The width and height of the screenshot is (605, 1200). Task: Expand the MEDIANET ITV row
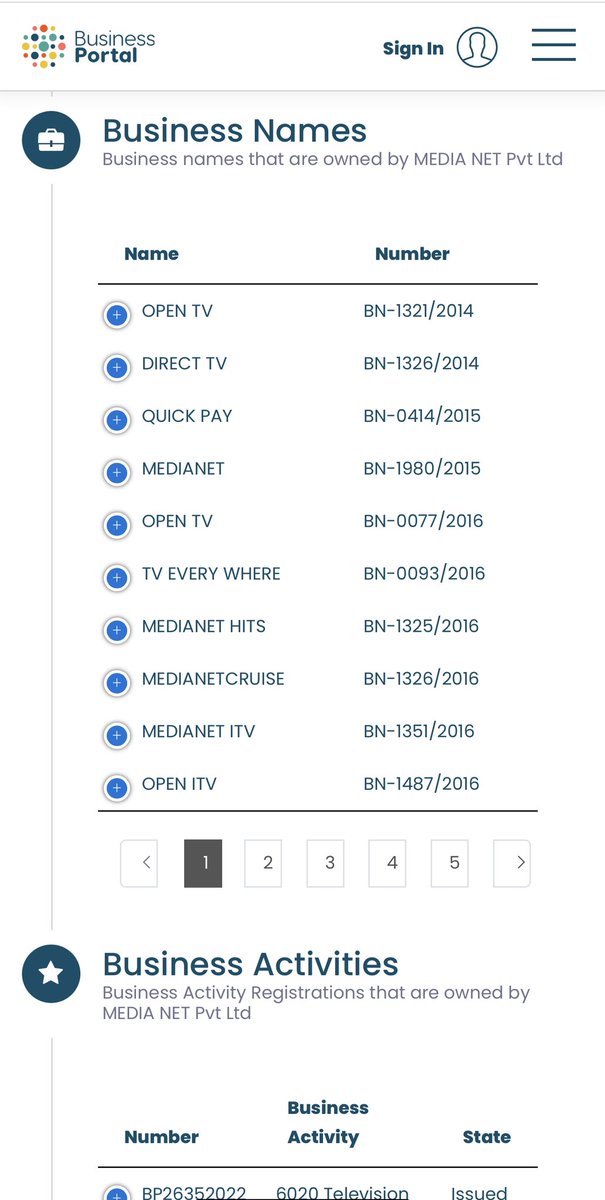pos(117,736)
